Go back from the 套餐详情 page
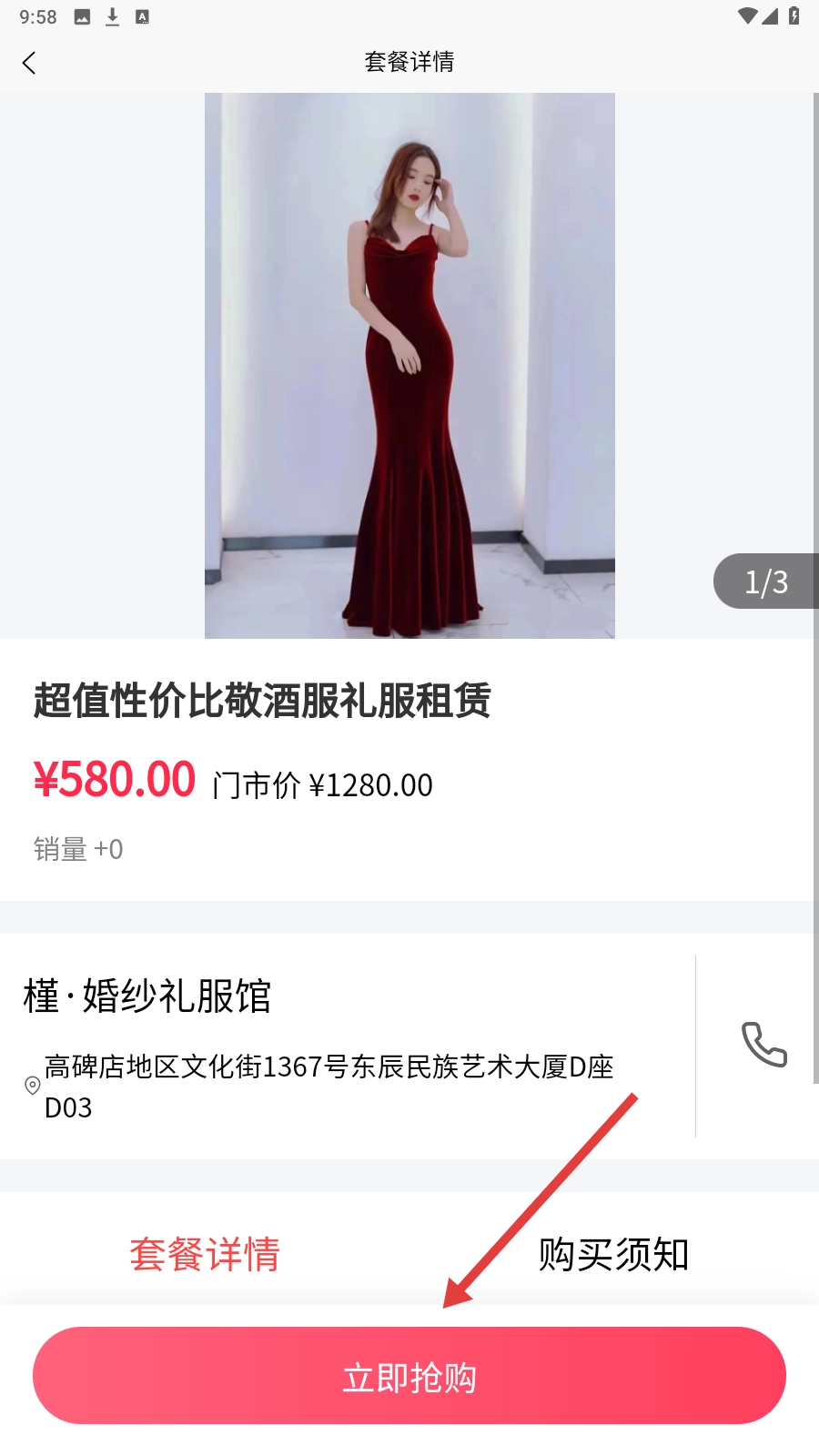Image resolution: width=819 pixels, height=1456 pixels. [x=29, y=63]
